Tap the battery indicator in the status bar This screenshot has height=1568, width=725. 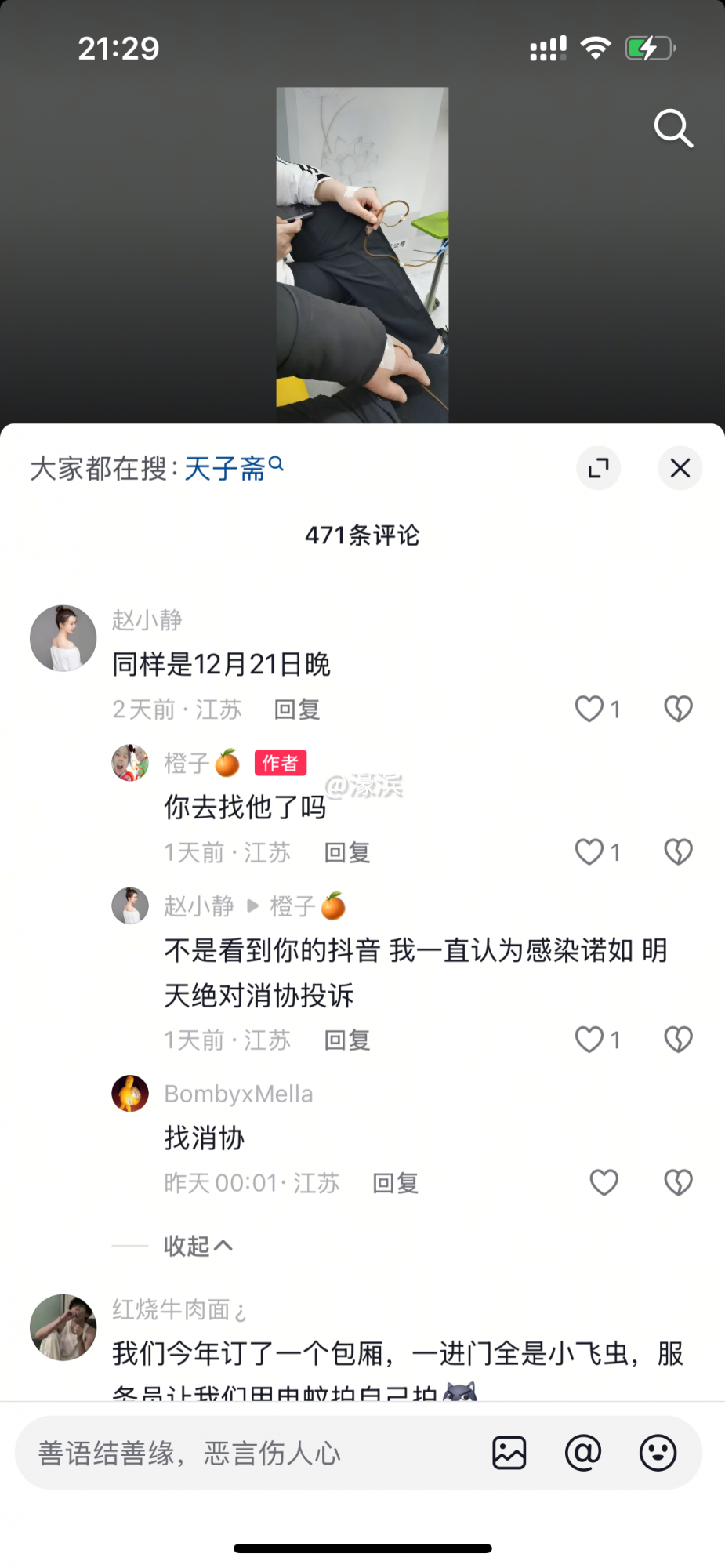coord(649,48)
